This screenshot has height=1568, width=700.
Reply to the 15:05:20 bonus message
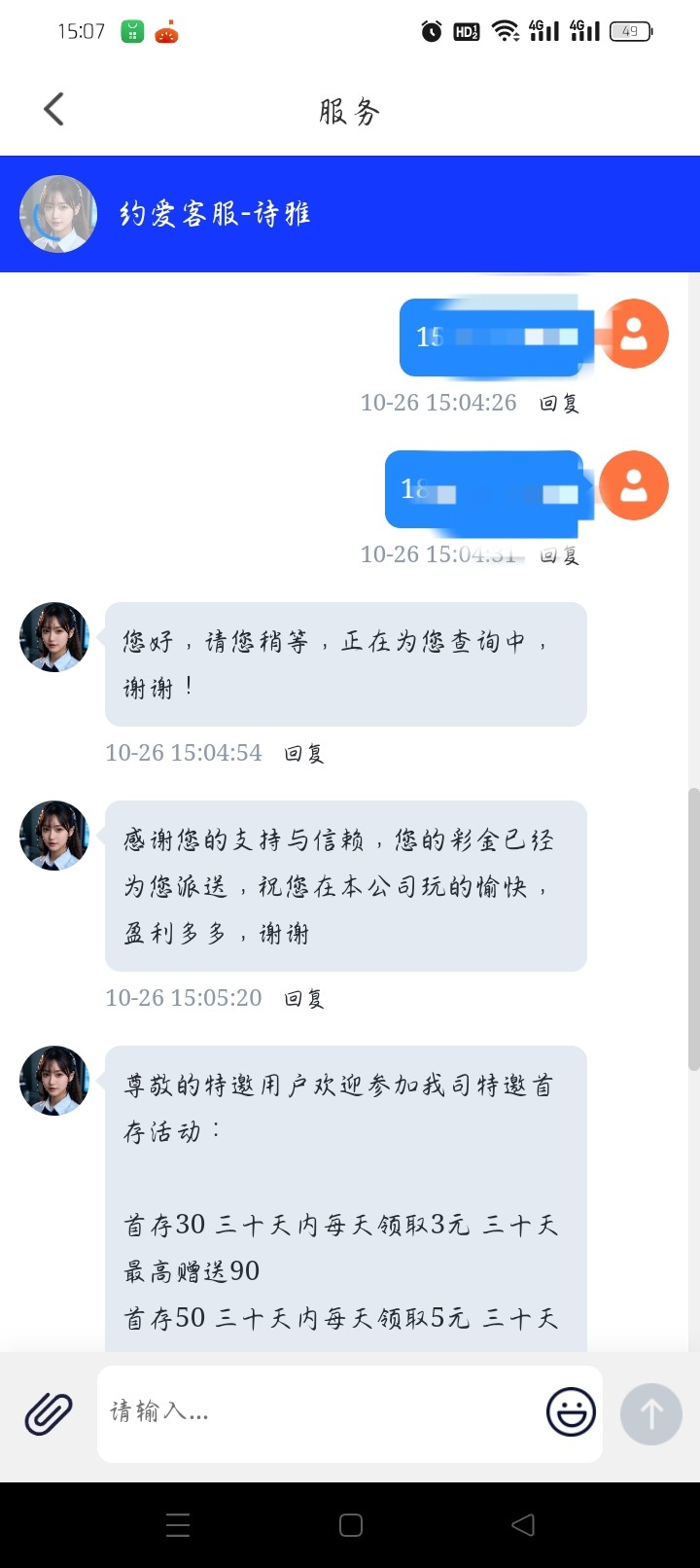click(x=304, y=999)
